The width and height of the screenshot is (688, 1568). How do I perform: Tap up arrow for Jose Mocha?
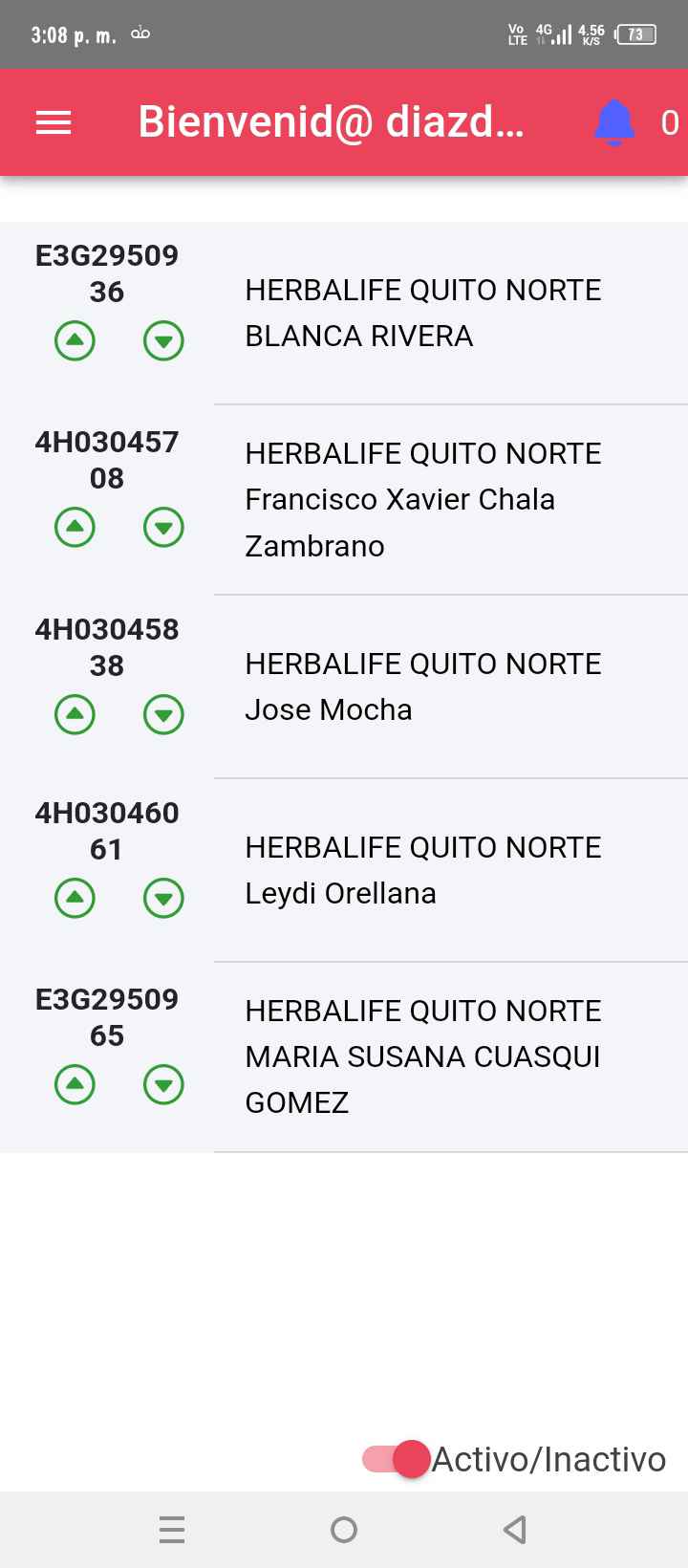(75, 714)
